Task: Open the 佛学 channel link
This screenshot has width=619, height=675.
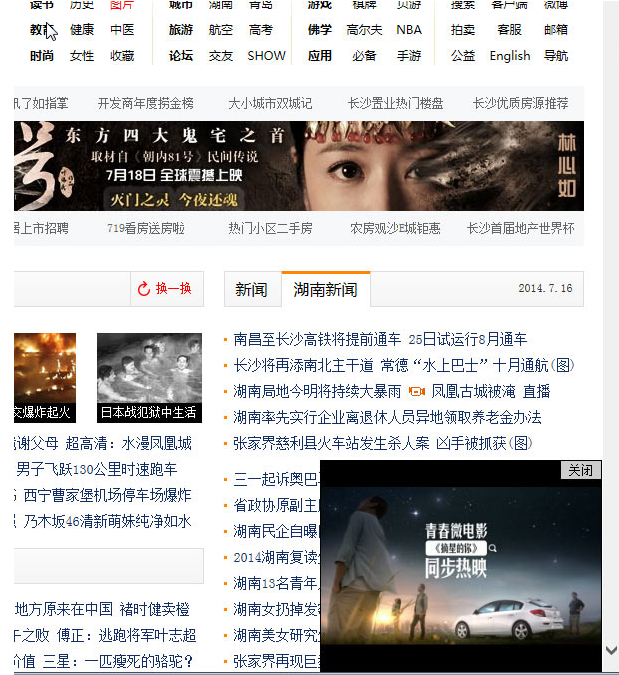Action: (320, 30)
